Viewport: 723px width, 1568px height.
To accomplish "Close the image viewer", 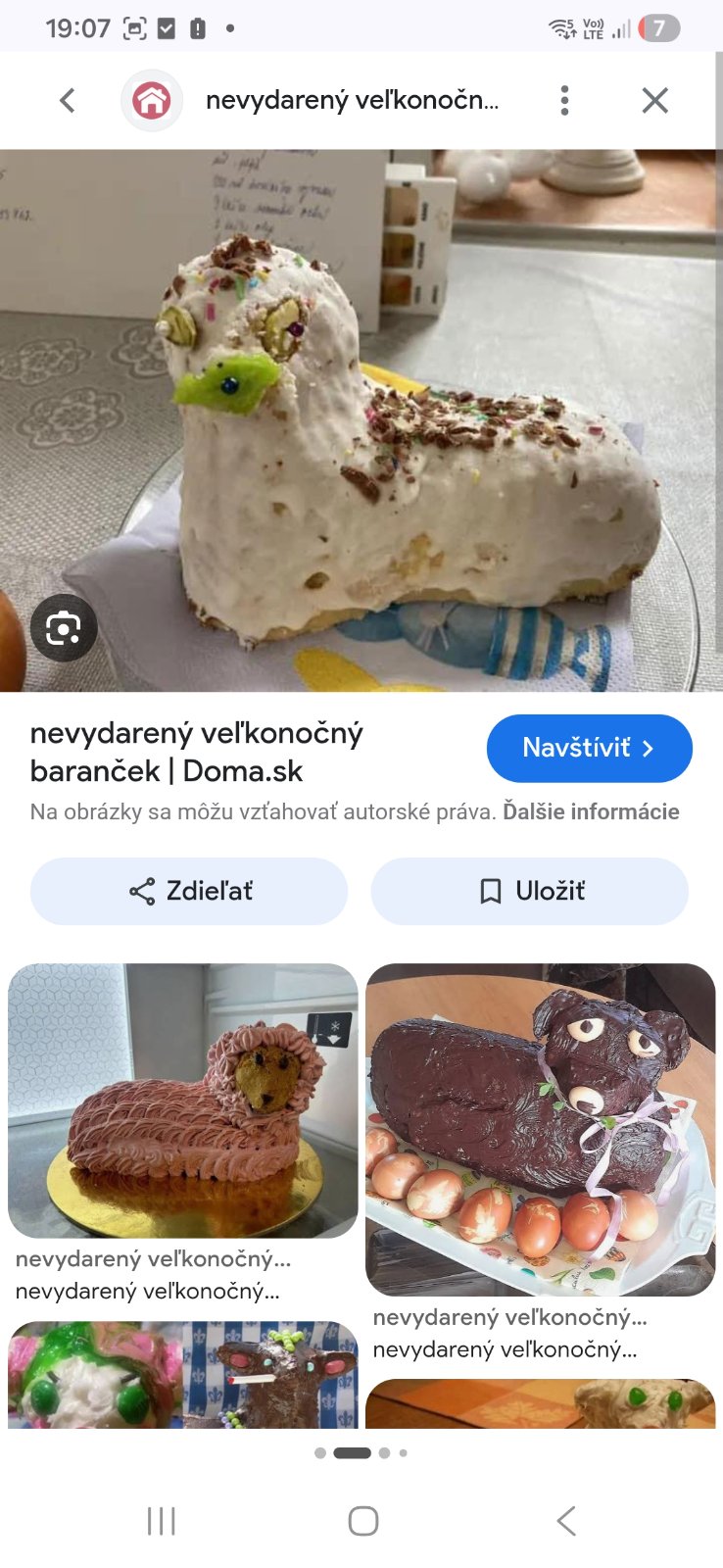I will coord(654,100).
